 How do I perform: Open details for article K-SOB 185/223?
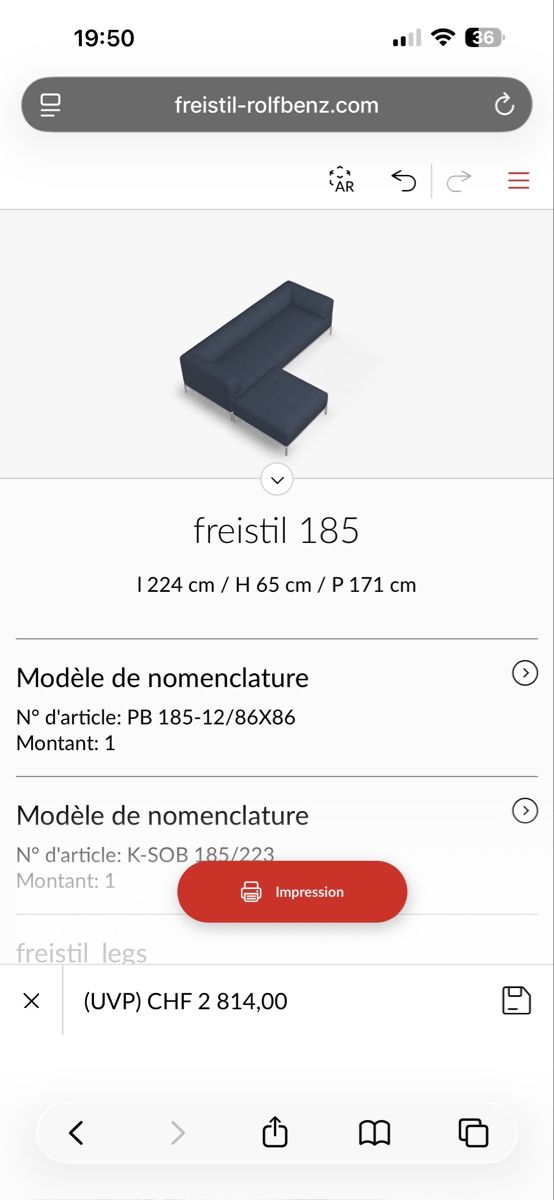point(525,811)
